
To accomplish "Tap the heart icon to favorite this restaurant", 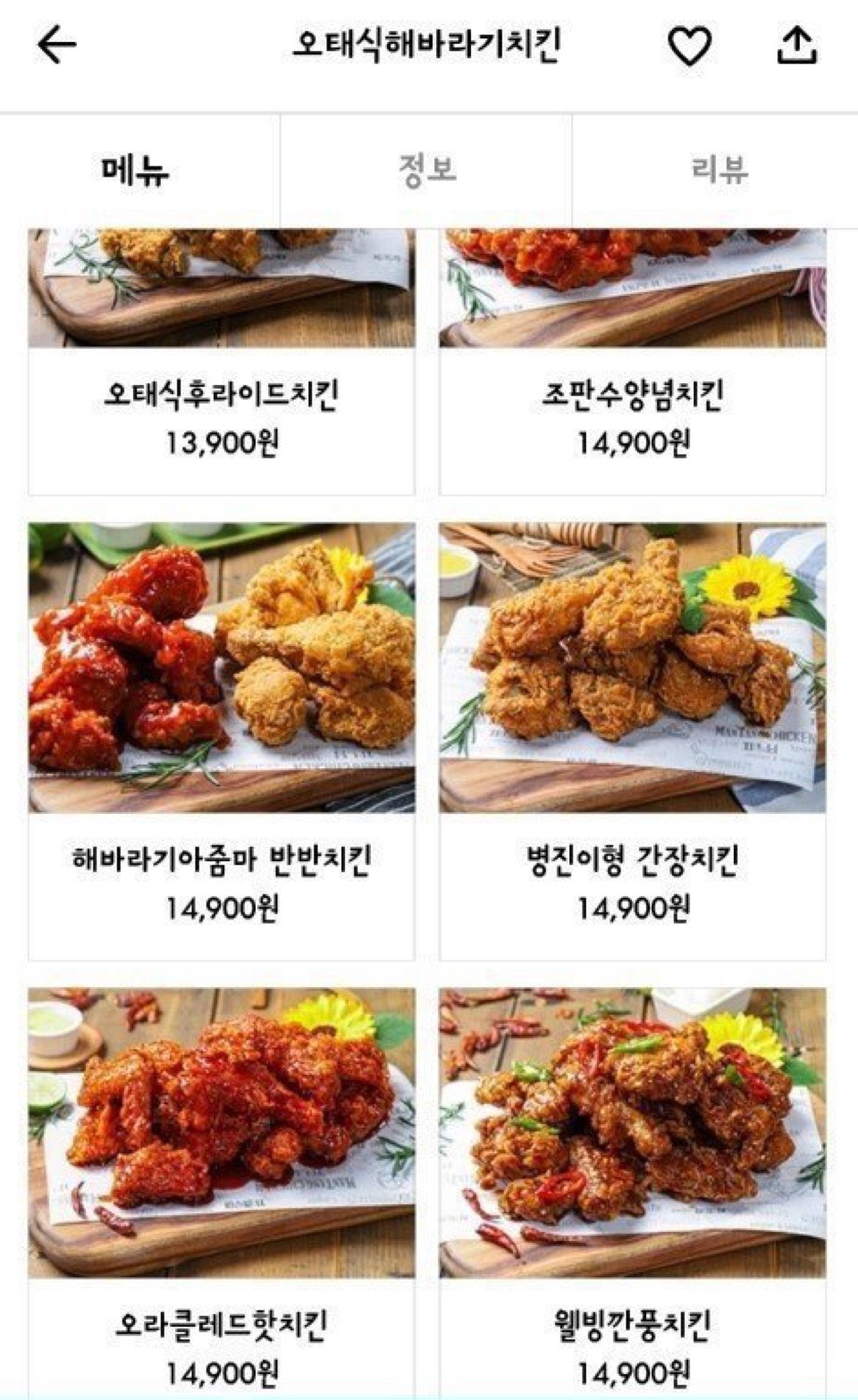I will pyautogui.click(x=688, y=46).
